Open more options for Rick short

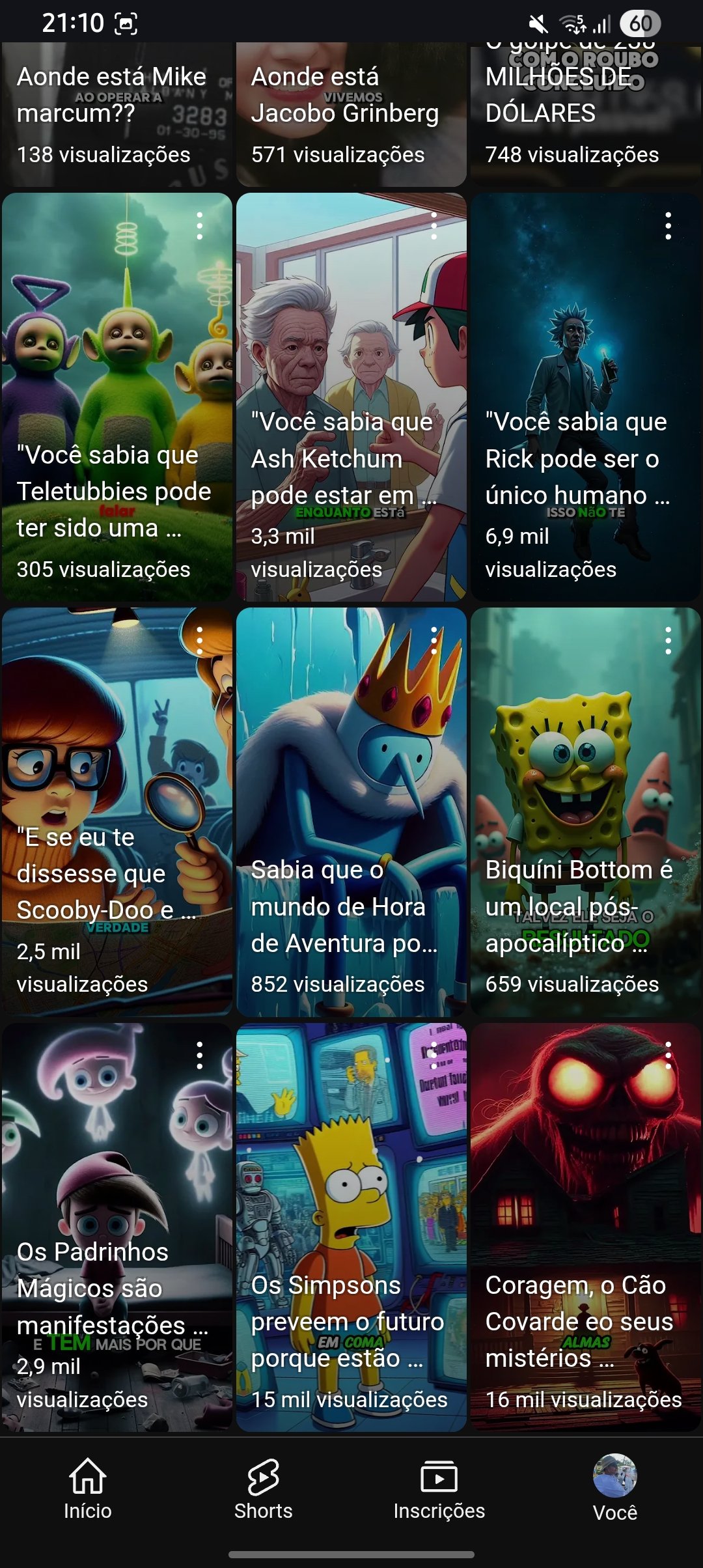pyautogui.click(x=669, y=226)
